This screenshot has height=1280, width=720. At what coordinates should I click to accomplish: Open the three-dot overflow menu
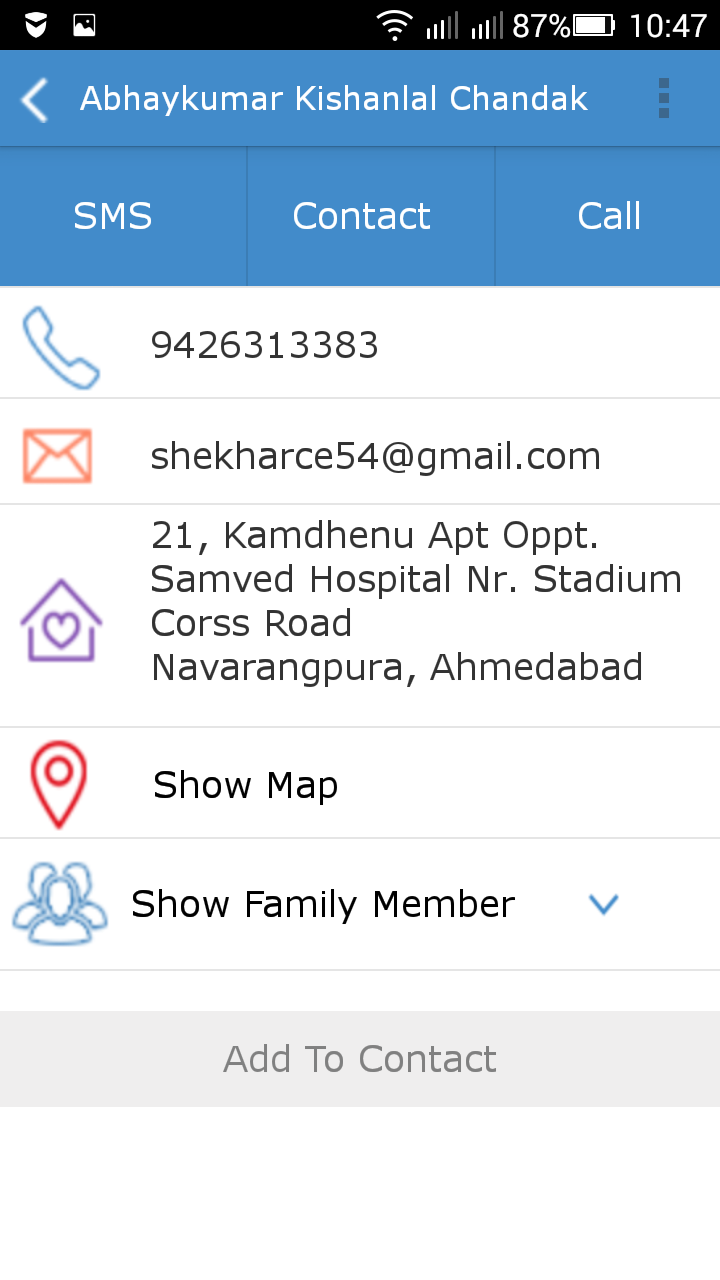pos(663,99)
